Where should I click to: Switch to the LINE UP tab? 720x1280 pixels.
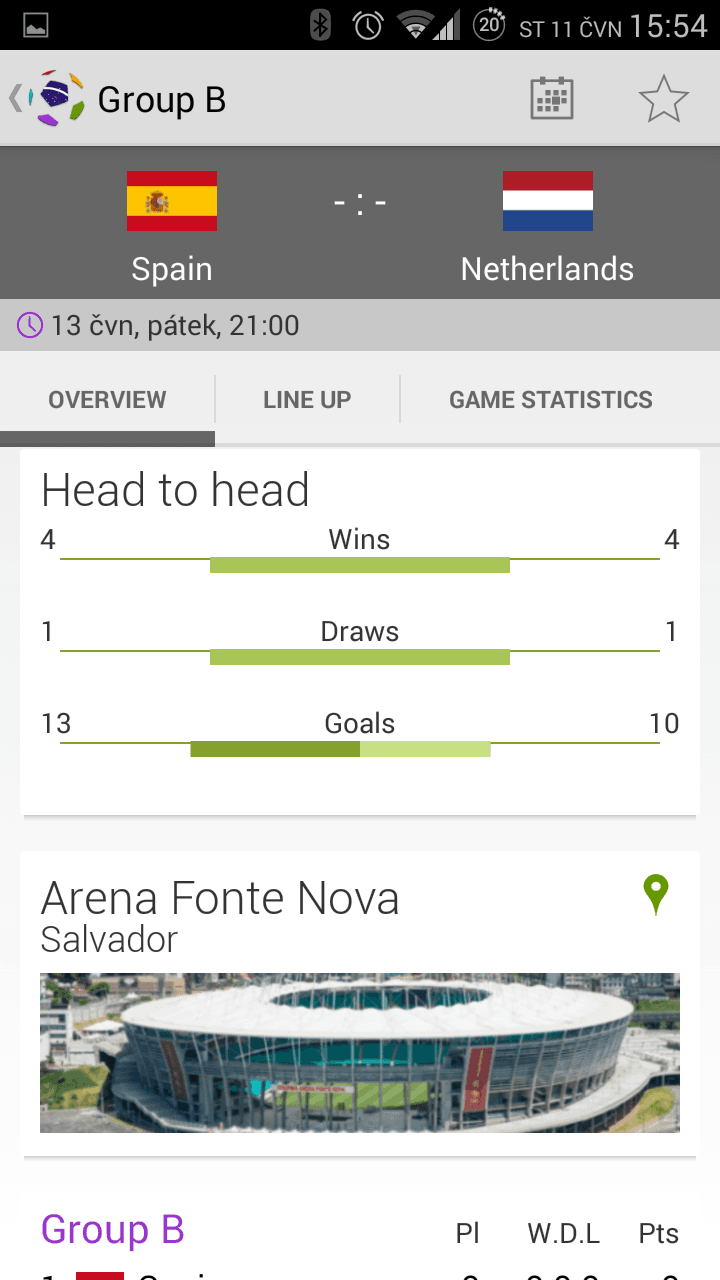point(307,399)
